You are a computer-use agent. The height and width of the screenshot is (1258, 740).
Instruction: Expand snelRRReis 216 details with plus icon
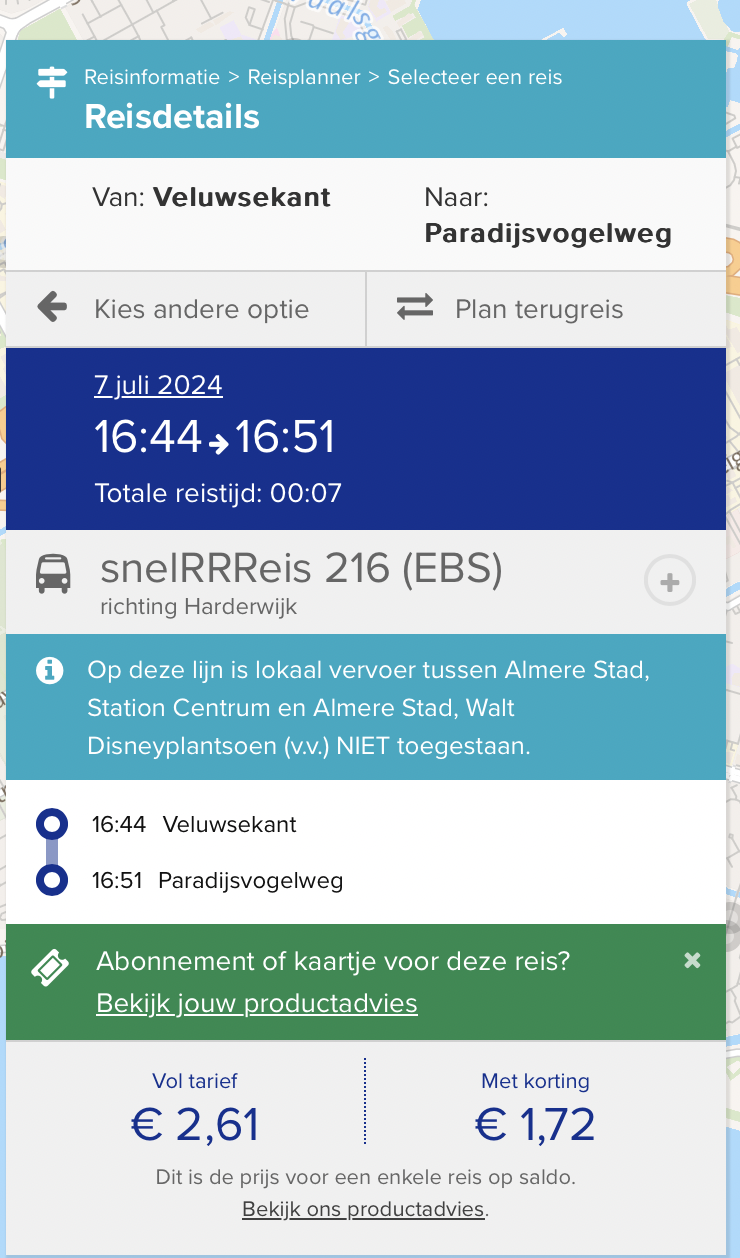click(669, 581)
